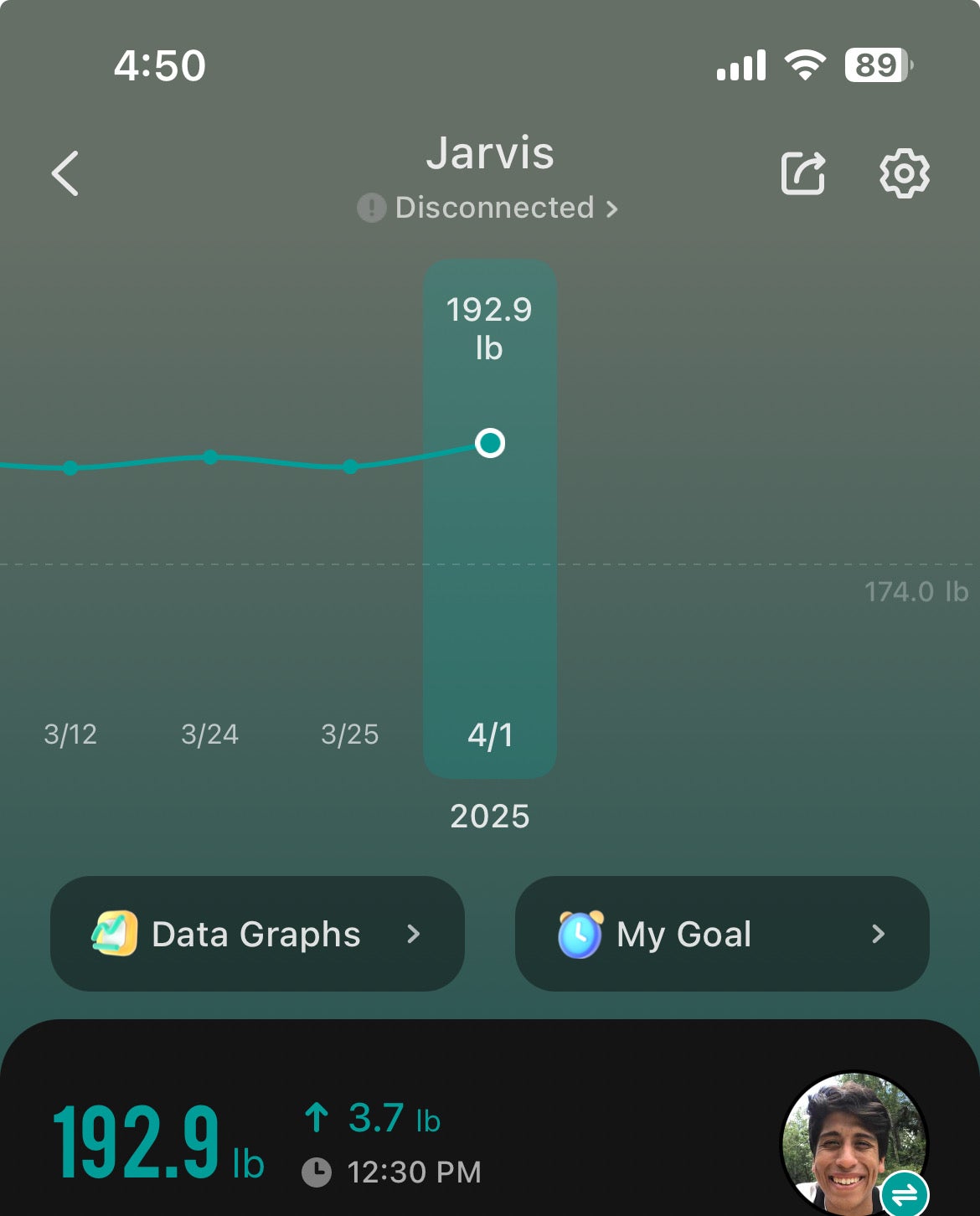Go back using the arrow
This screenshot has height=1216, width=980.
(65, 173)
